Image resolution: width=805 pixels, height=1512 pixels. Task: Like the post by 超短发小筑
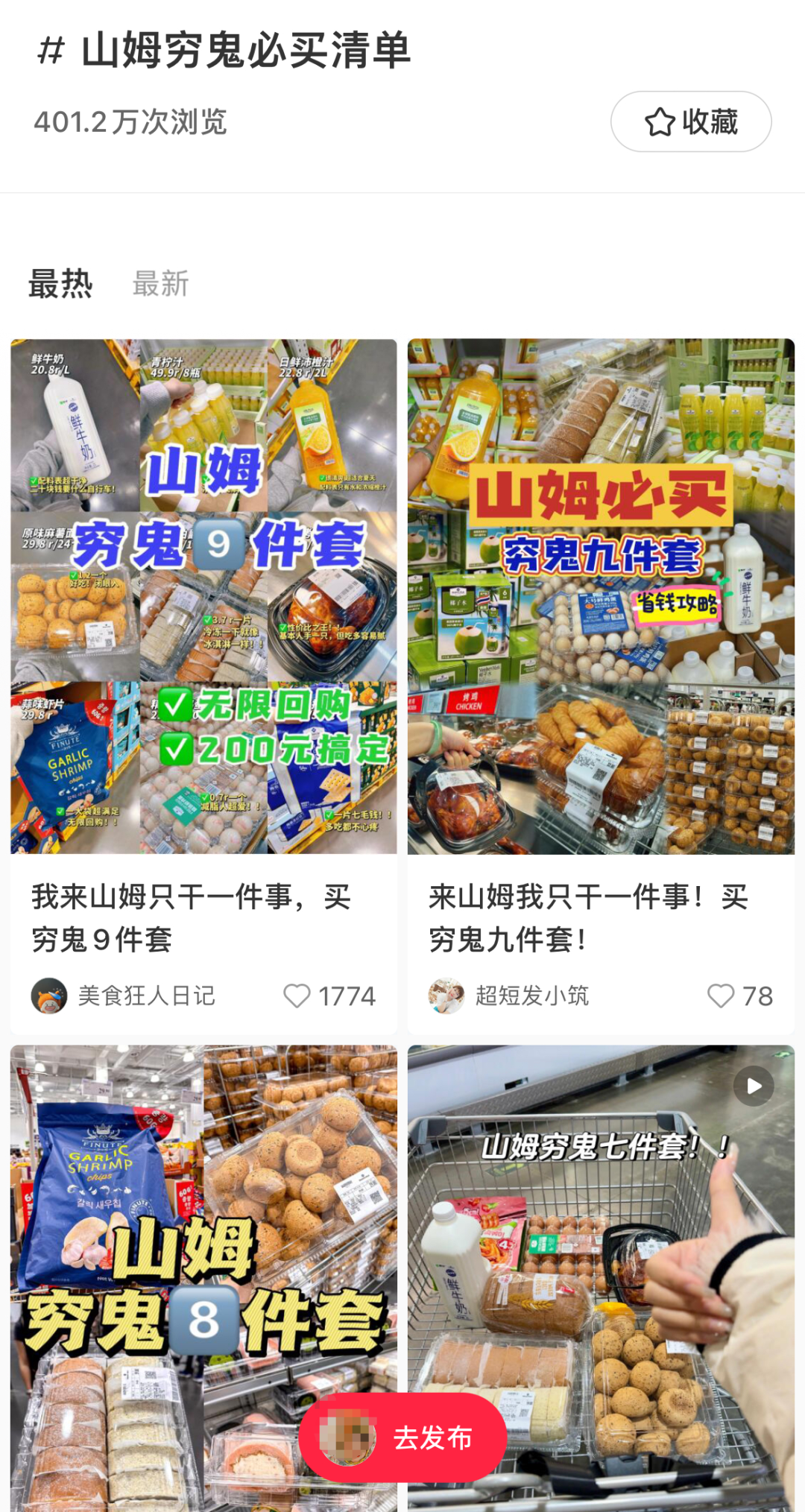click(x=721, y=996)
